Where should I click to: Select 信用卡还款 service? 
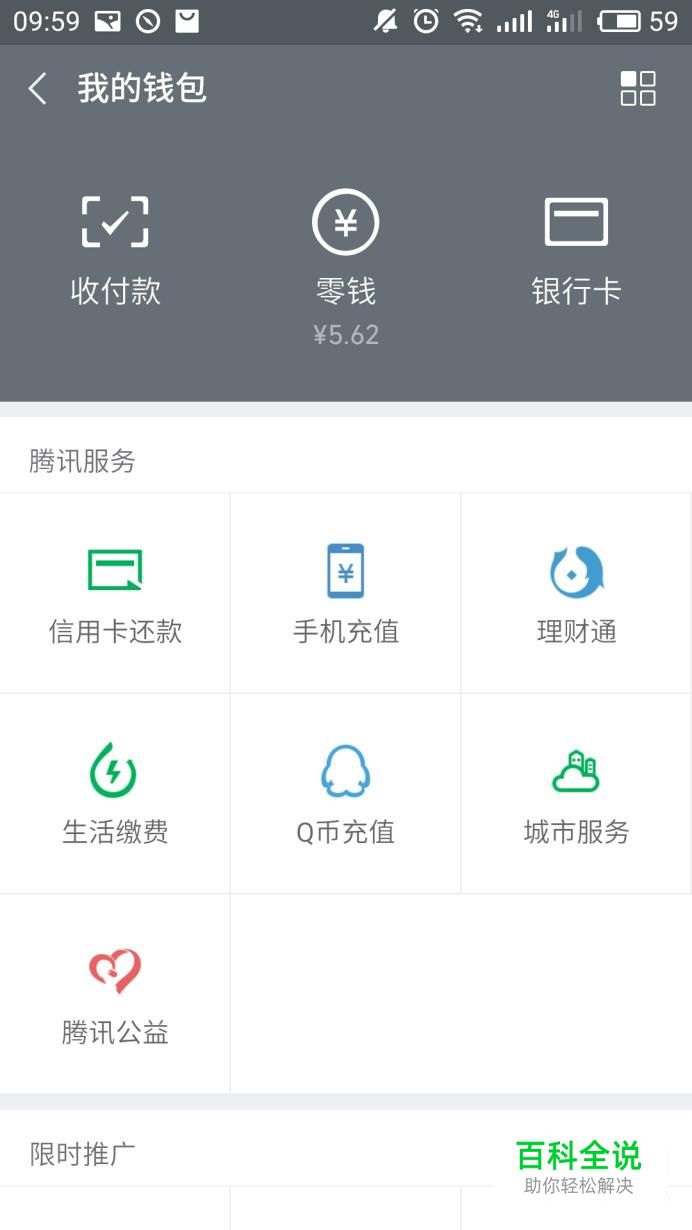pos(115,593)
